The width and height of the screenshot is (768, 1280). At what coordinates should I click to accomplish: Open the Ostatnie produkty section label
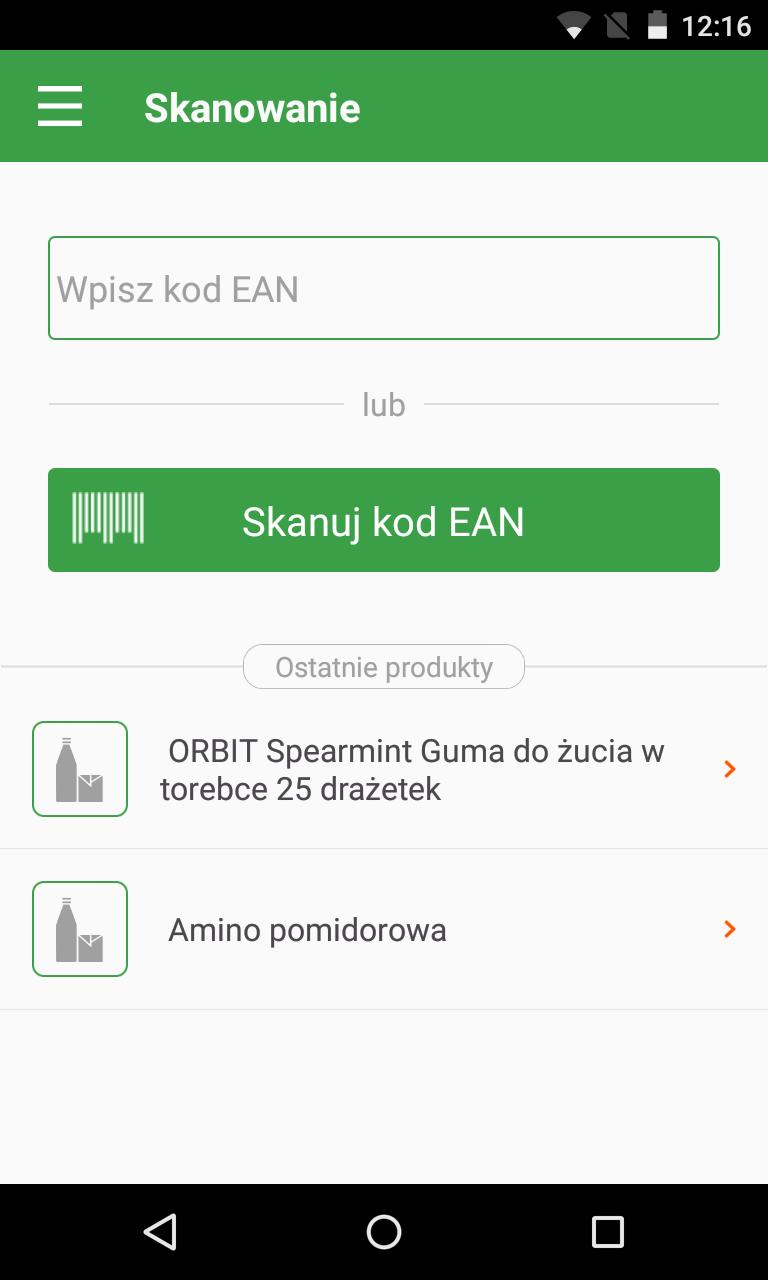point(383,666)
